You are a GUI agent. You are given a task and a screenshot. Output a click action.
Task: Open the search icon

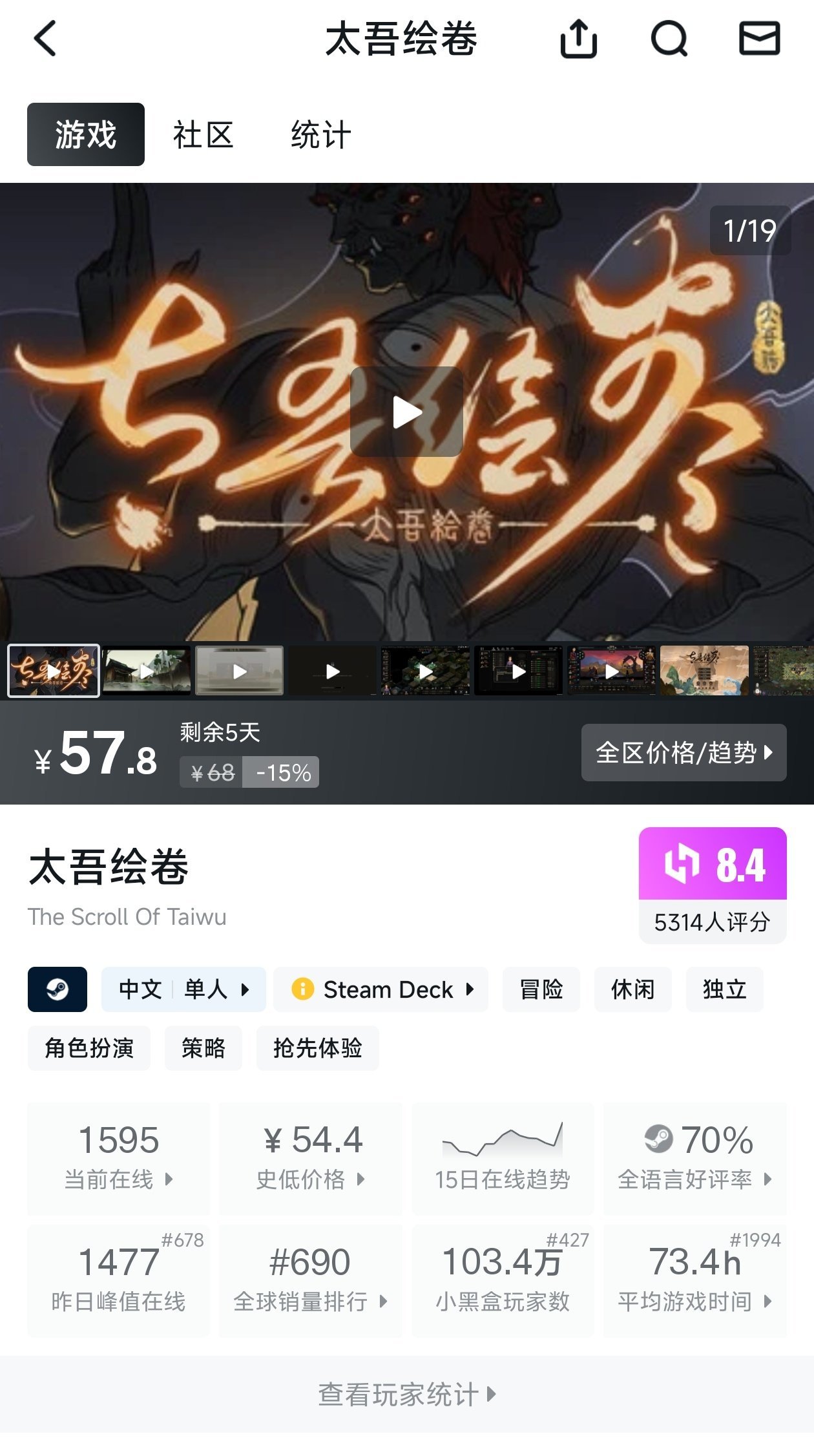pyautogui.click(x=669, y=39)
